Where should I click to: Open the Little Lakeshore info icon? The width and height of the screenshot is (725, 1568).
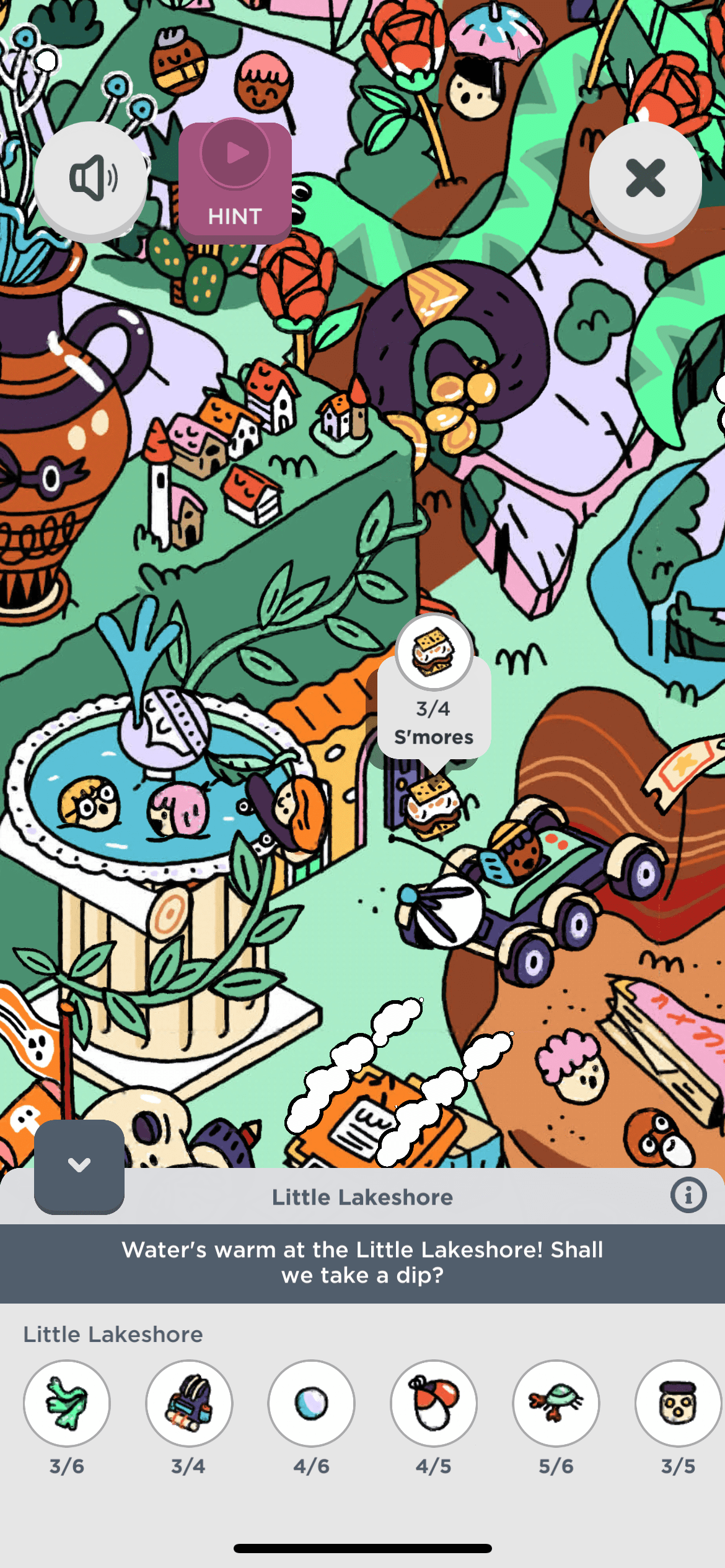(688, 1195)
